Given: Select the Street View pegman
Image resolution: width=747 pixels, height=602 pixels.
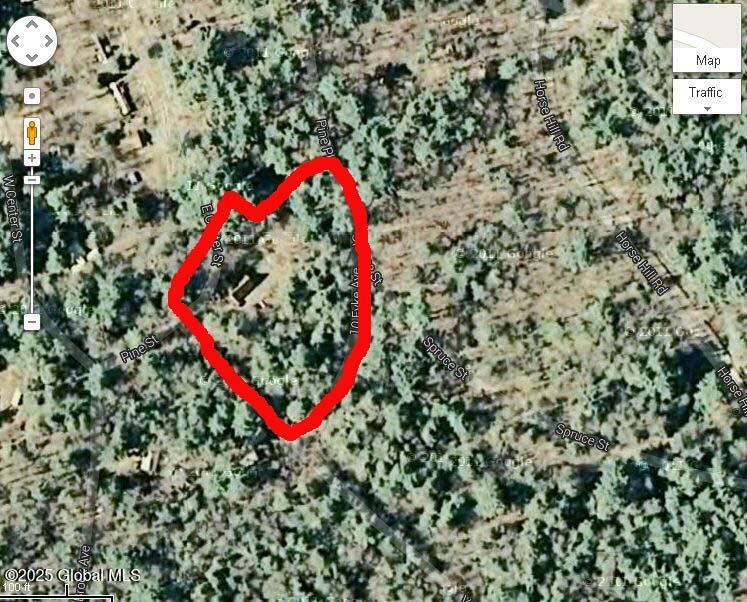Looking at the screenshot, I should tap(32, 131).
